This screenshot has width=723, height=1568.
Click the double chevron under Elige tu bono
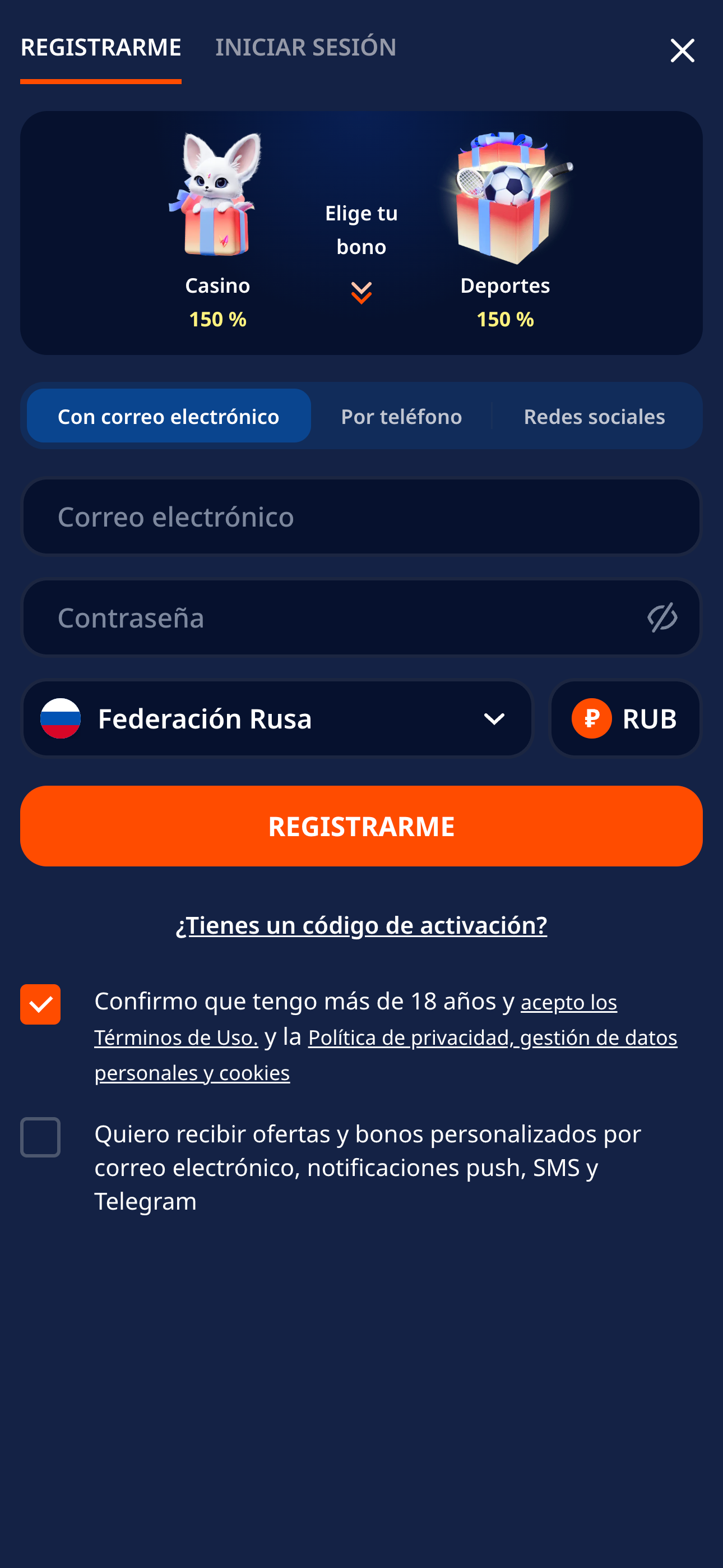coord(361,292)
